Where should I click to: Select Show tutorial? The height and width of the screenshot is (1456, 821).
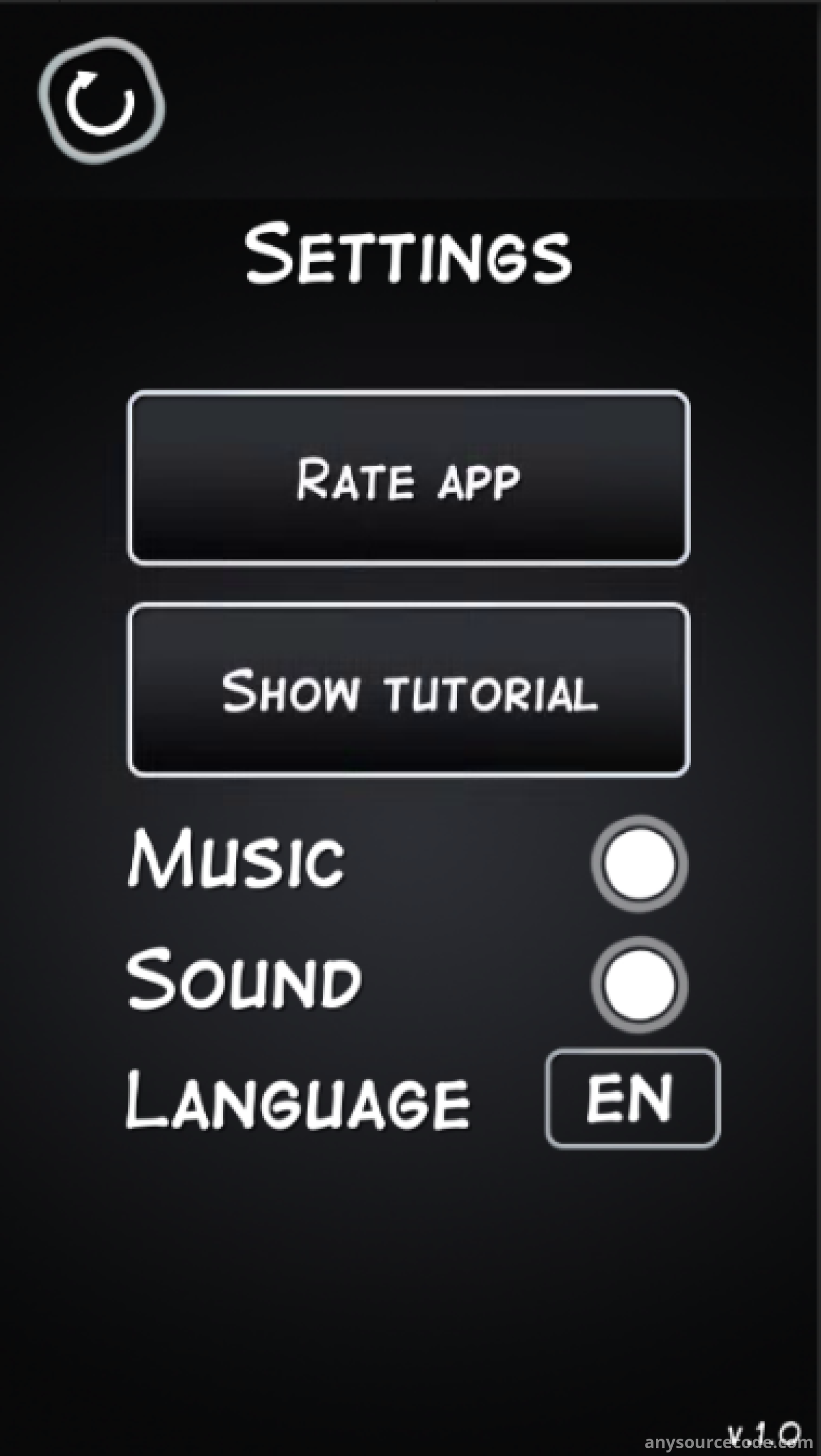click(x=408, y=690)
